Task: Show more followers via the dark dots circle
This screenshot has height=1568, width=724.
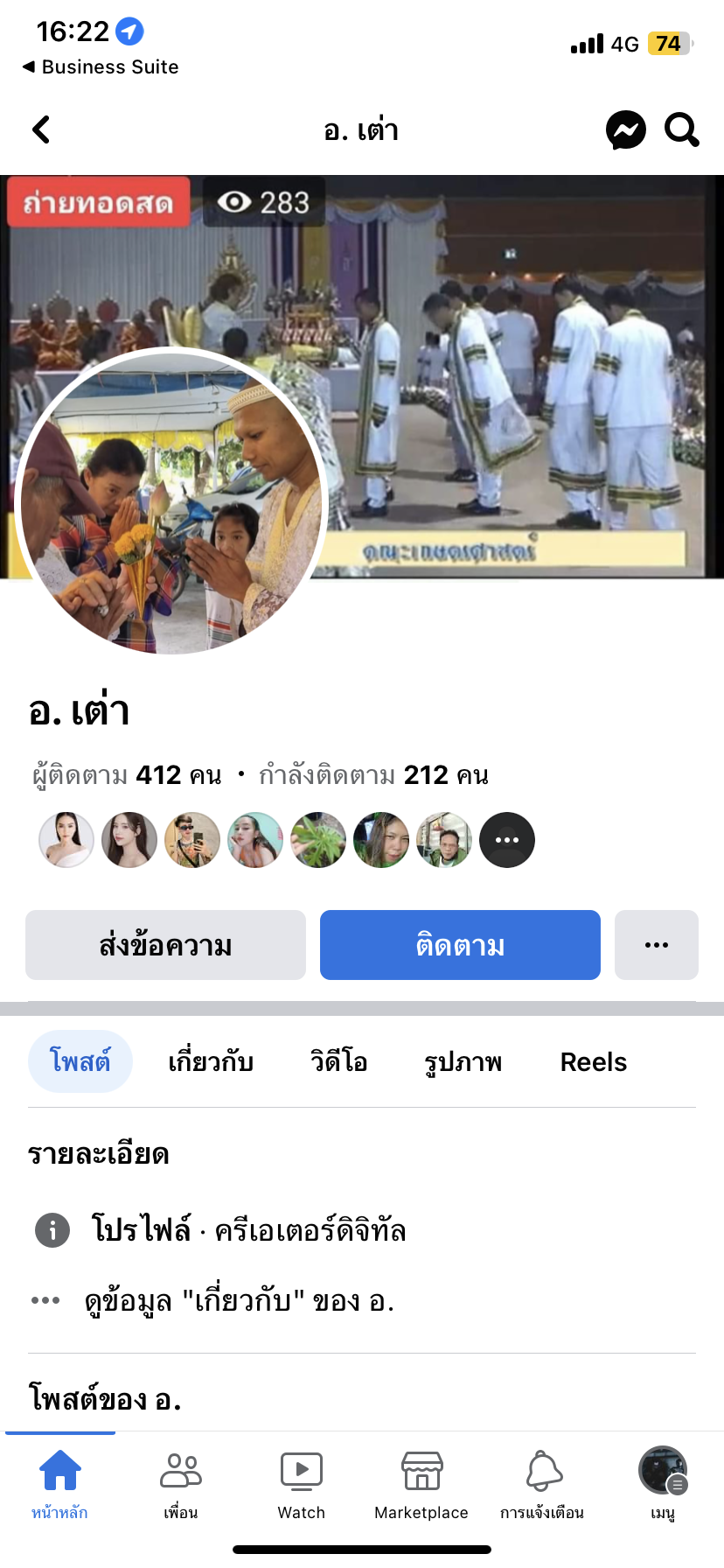Action: point(507,840)
